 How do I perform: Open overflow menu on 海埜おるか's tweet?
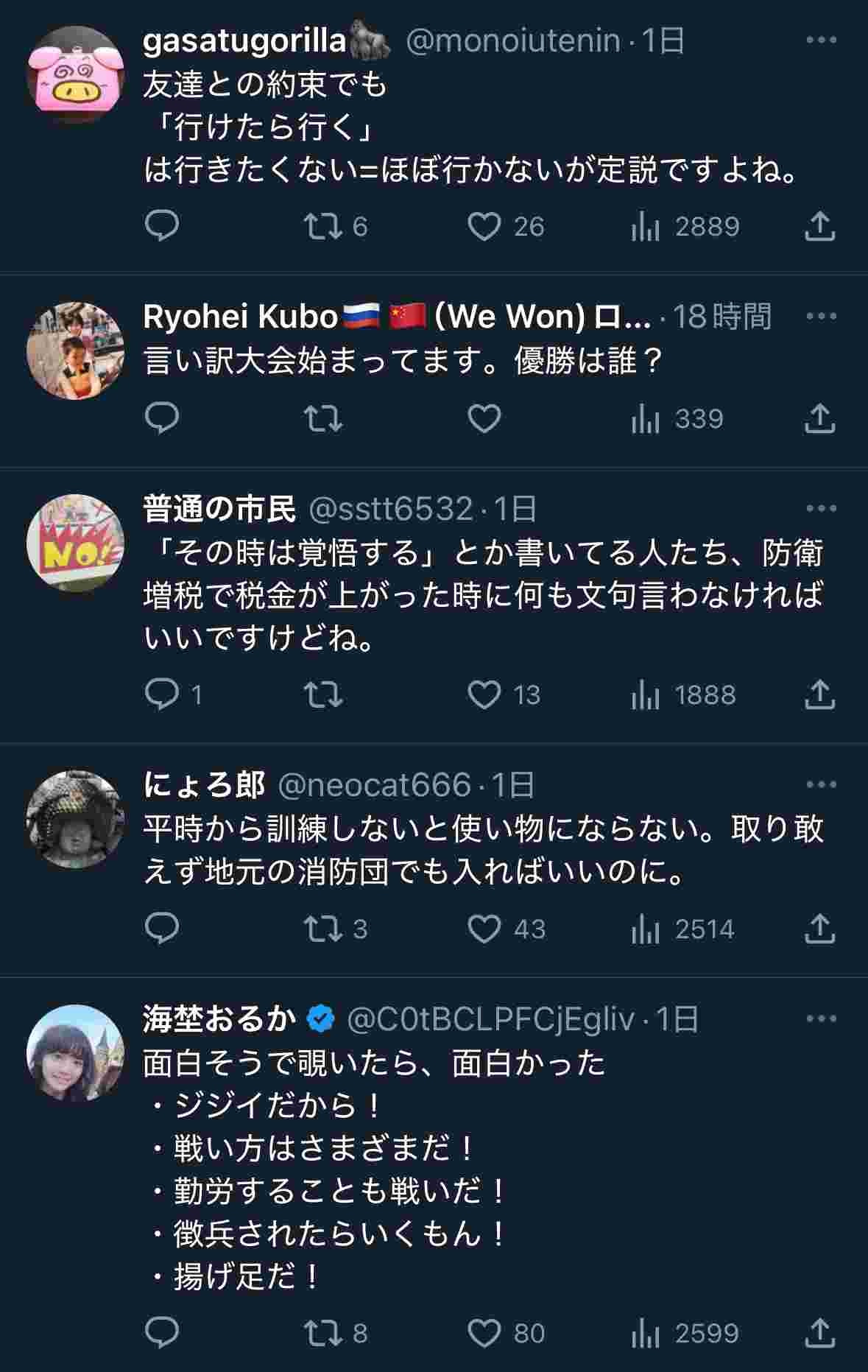821,1019
